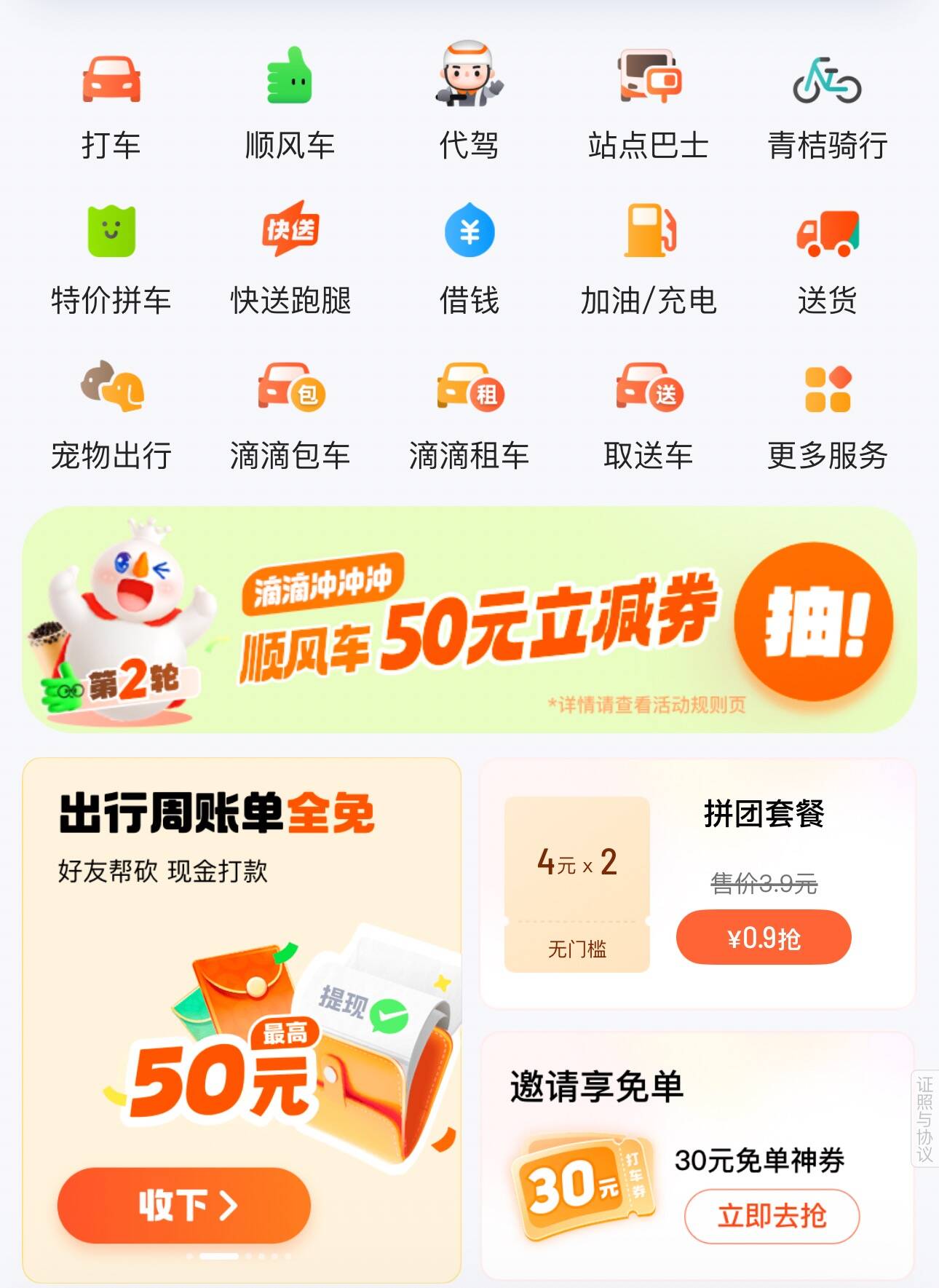Choose 特价拼车 discount carpool
Viewport: 939px width, 1288px height.
click(x=111, y=258)
